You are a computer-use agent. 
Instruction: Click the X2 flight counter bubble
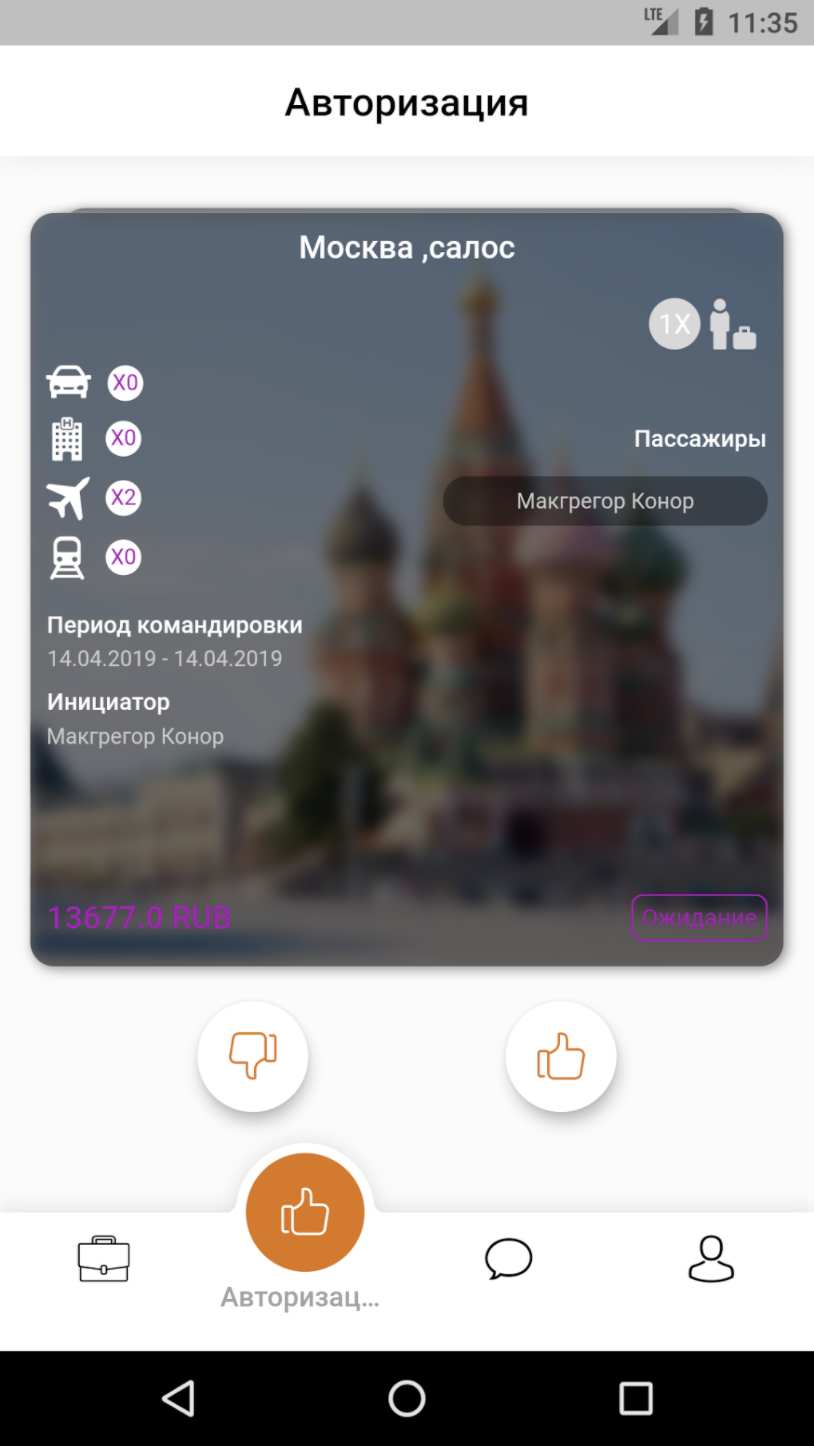point(124,498)
